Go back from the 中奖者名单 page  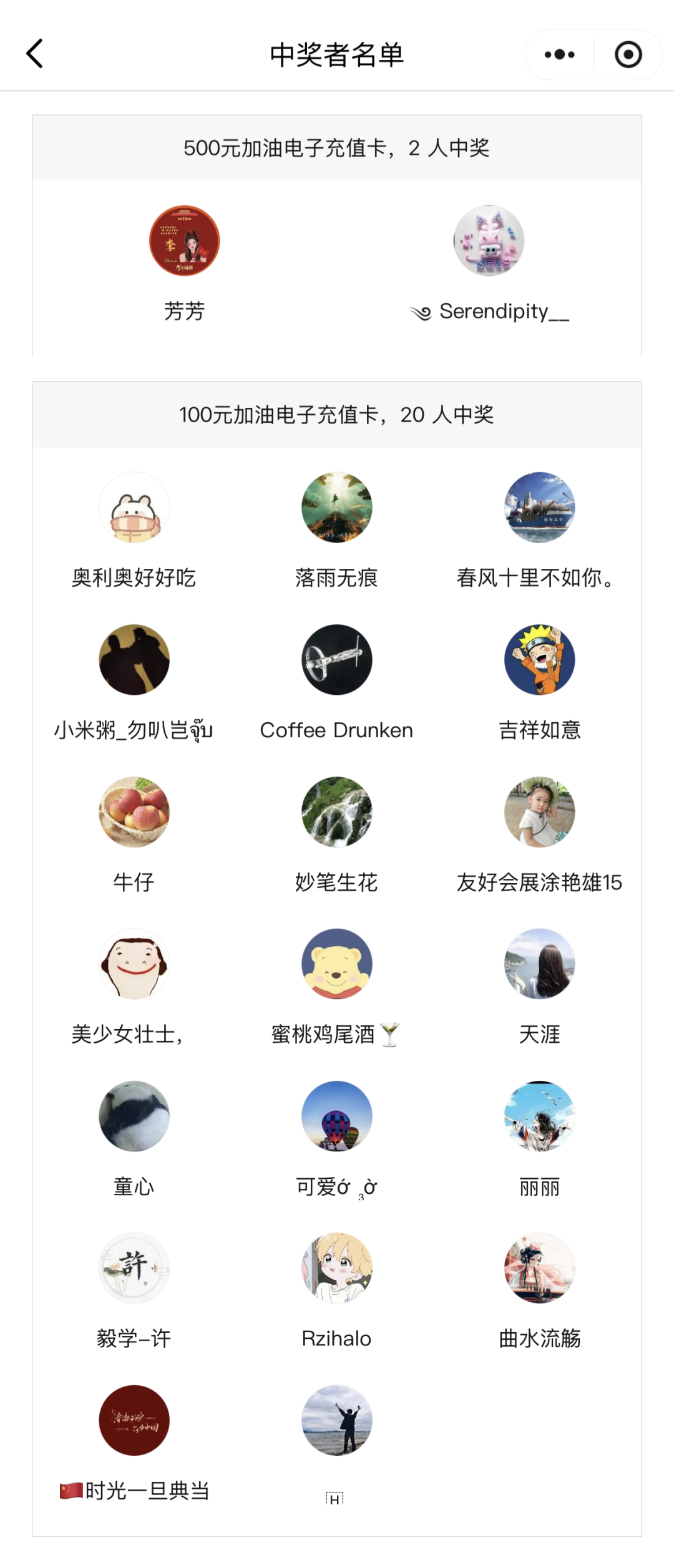click(x=36, y=54)
